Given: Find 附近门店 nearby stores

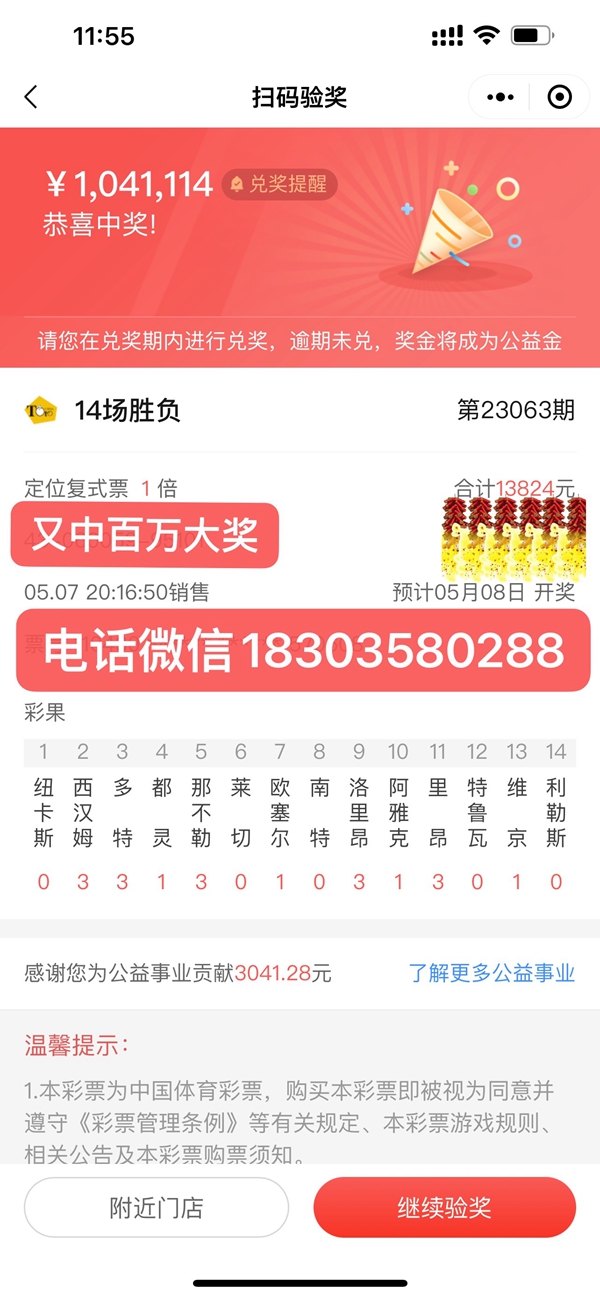Looking at the screenshot, I should click(x=156, y=1207).
